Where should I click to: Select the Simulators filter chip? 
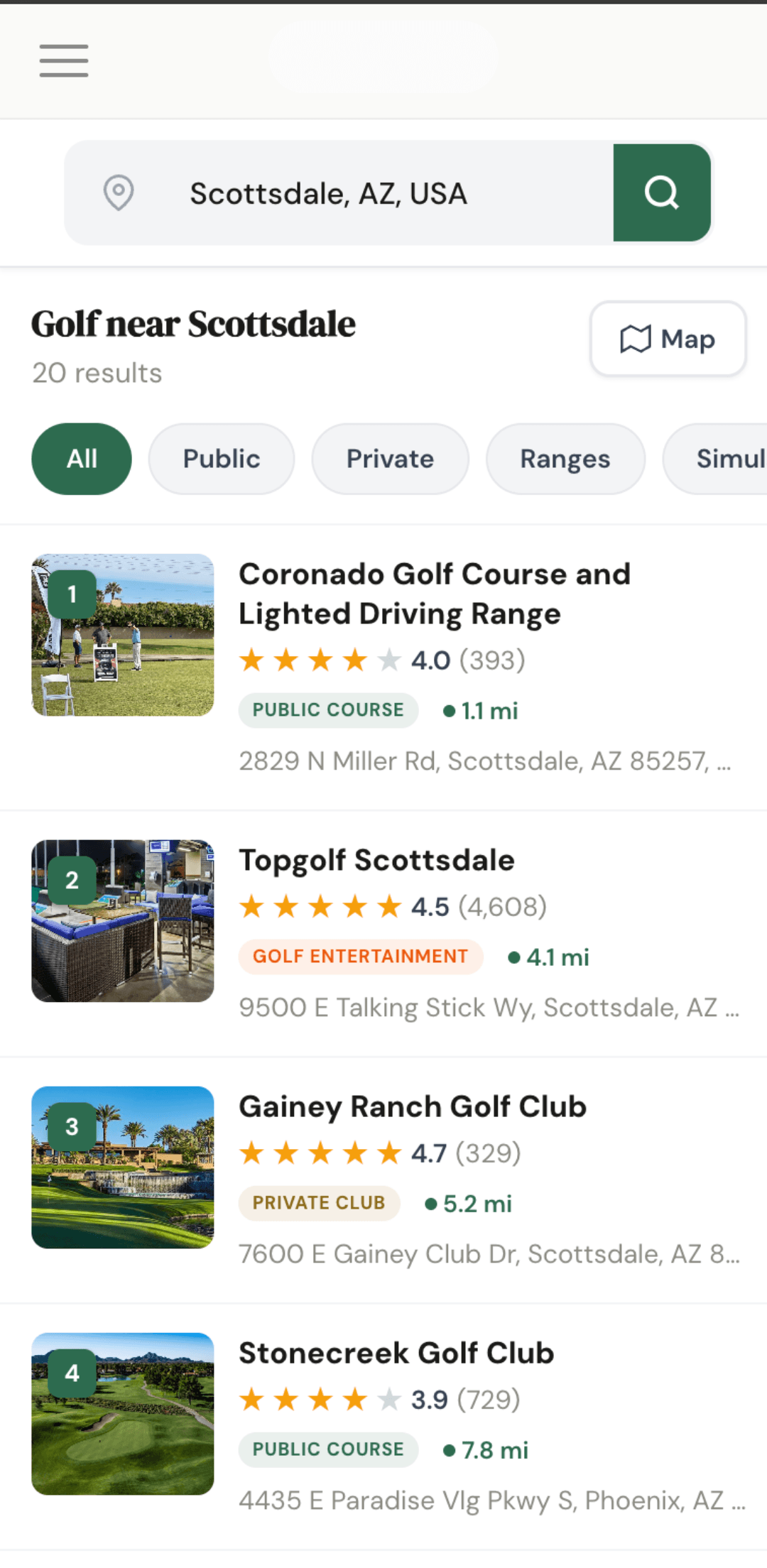[724, 459]
